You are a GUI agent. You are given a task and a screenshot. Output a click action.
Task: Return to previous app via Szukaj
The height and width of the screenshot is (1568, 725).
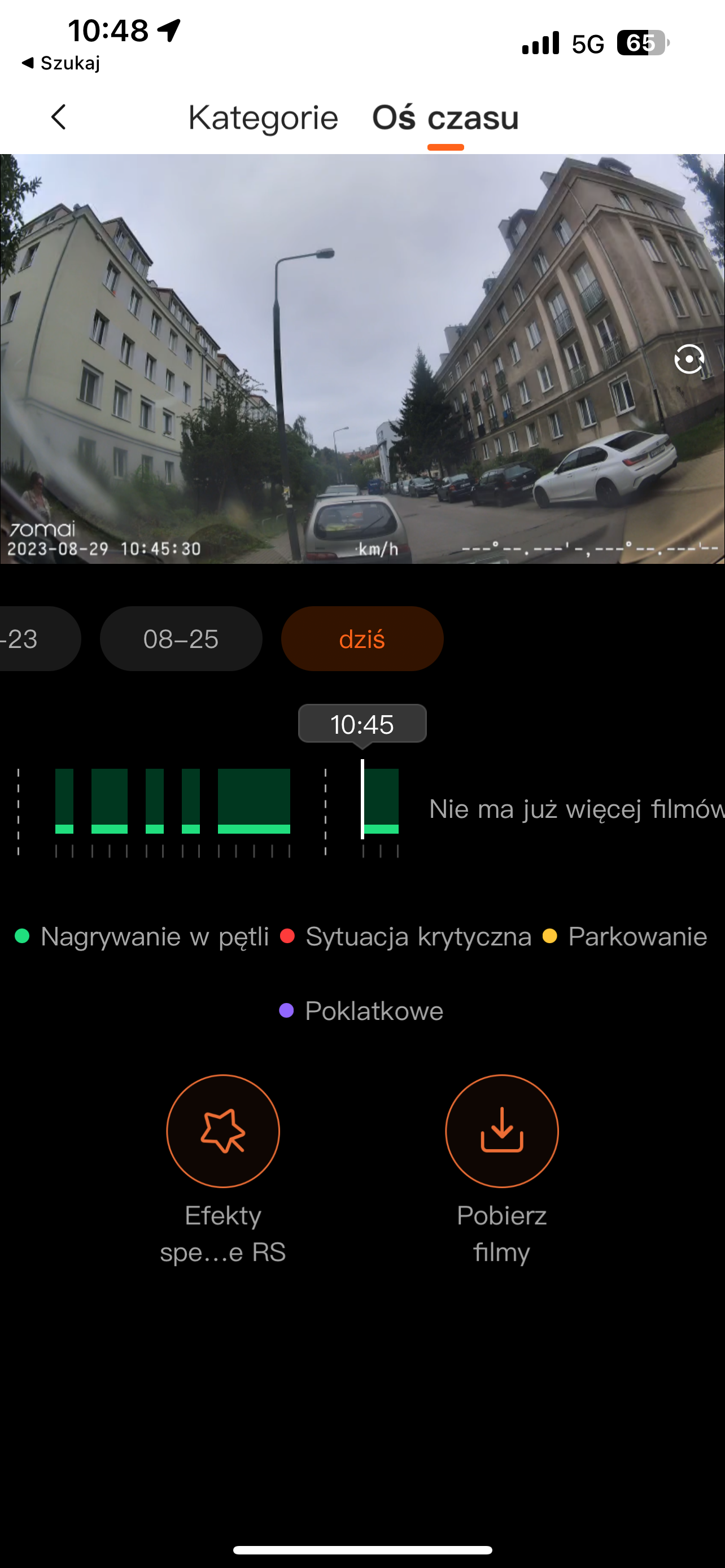(x=61, y=63)
